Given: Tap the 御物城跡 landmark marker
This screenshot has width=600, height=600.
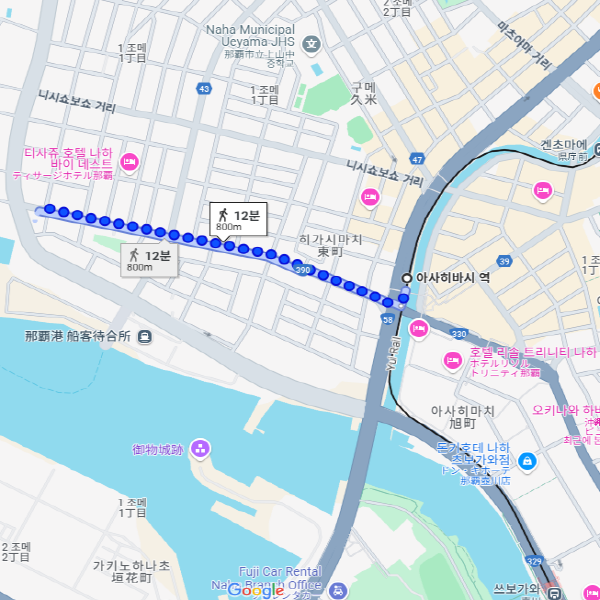Looking at the screenshot, I should (x=199, y=448).
